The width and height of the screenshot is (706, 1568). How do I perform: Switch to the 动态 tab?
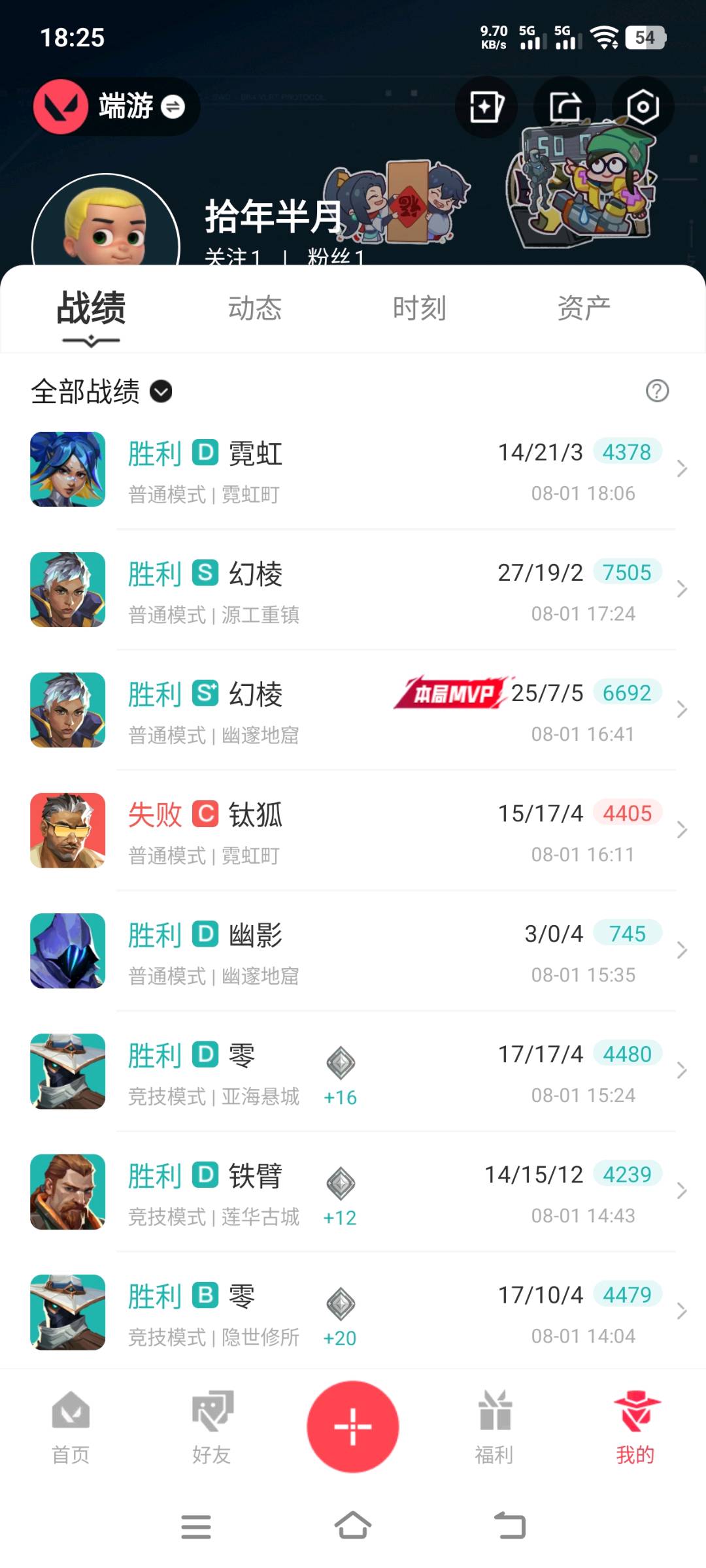(x=255, y=308)
